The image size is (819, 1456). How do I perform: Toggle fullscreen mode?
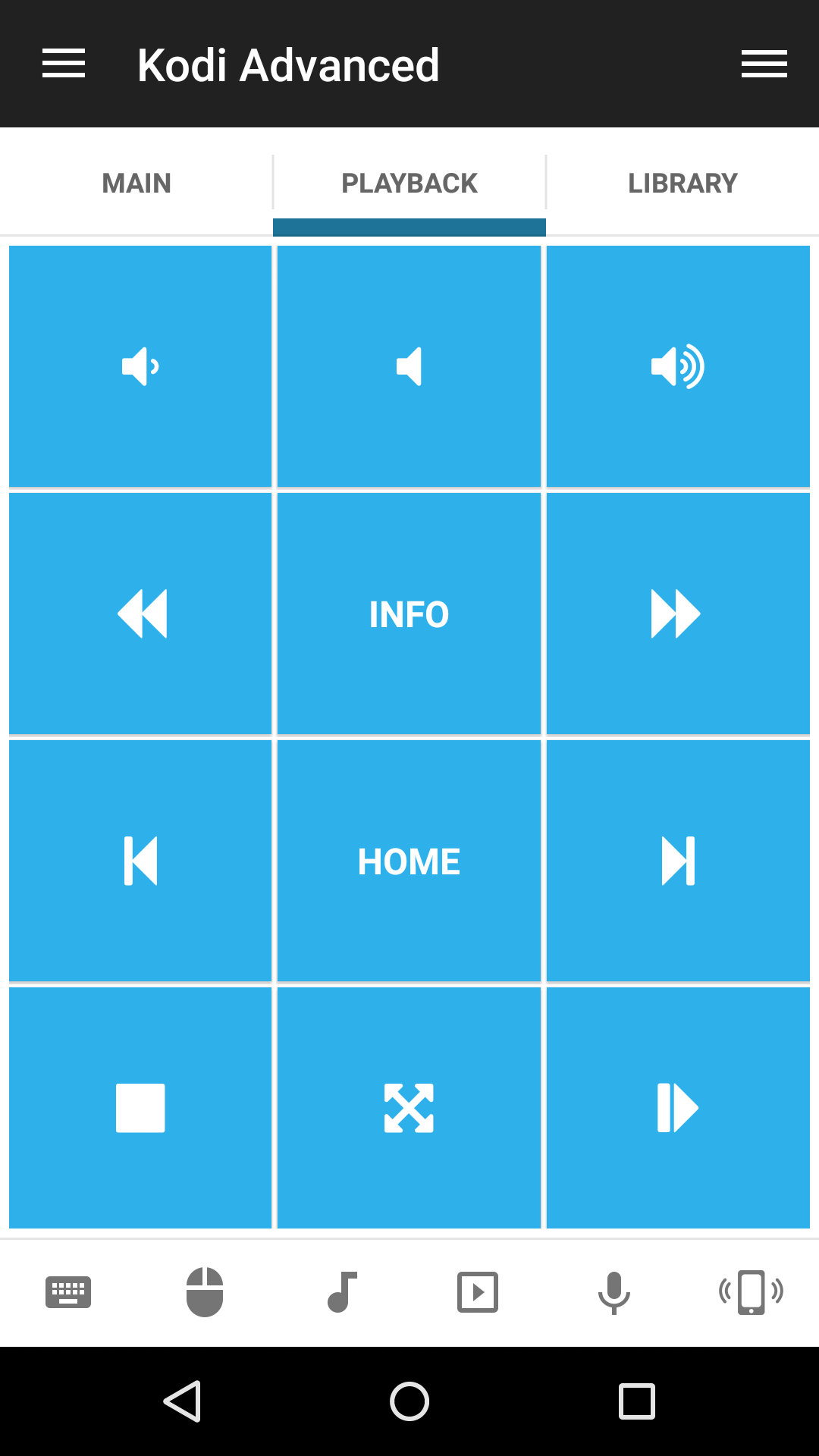click(409, 1108)
